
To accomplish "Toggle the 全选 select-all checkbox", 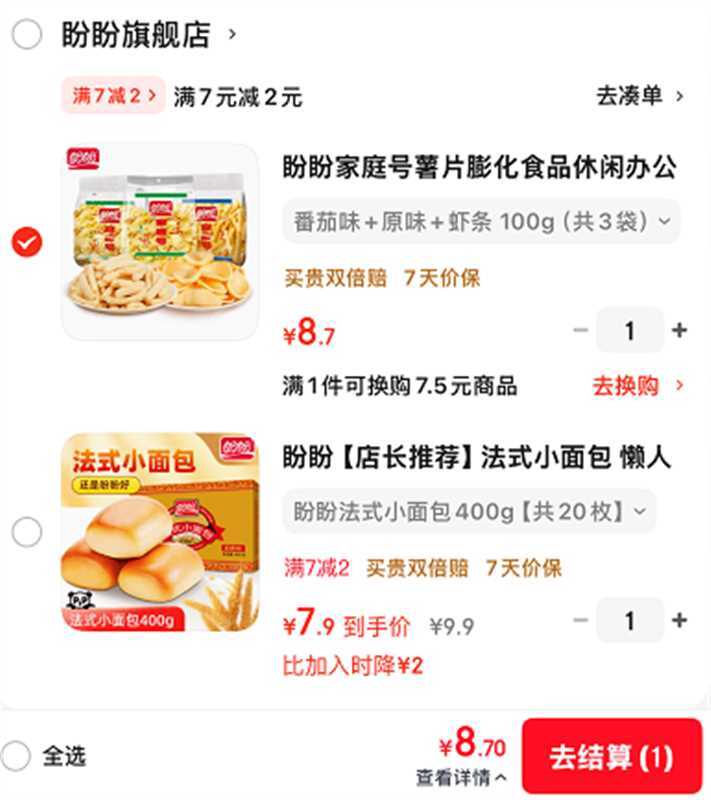I will pyautogui.click(x=17, y=755).
